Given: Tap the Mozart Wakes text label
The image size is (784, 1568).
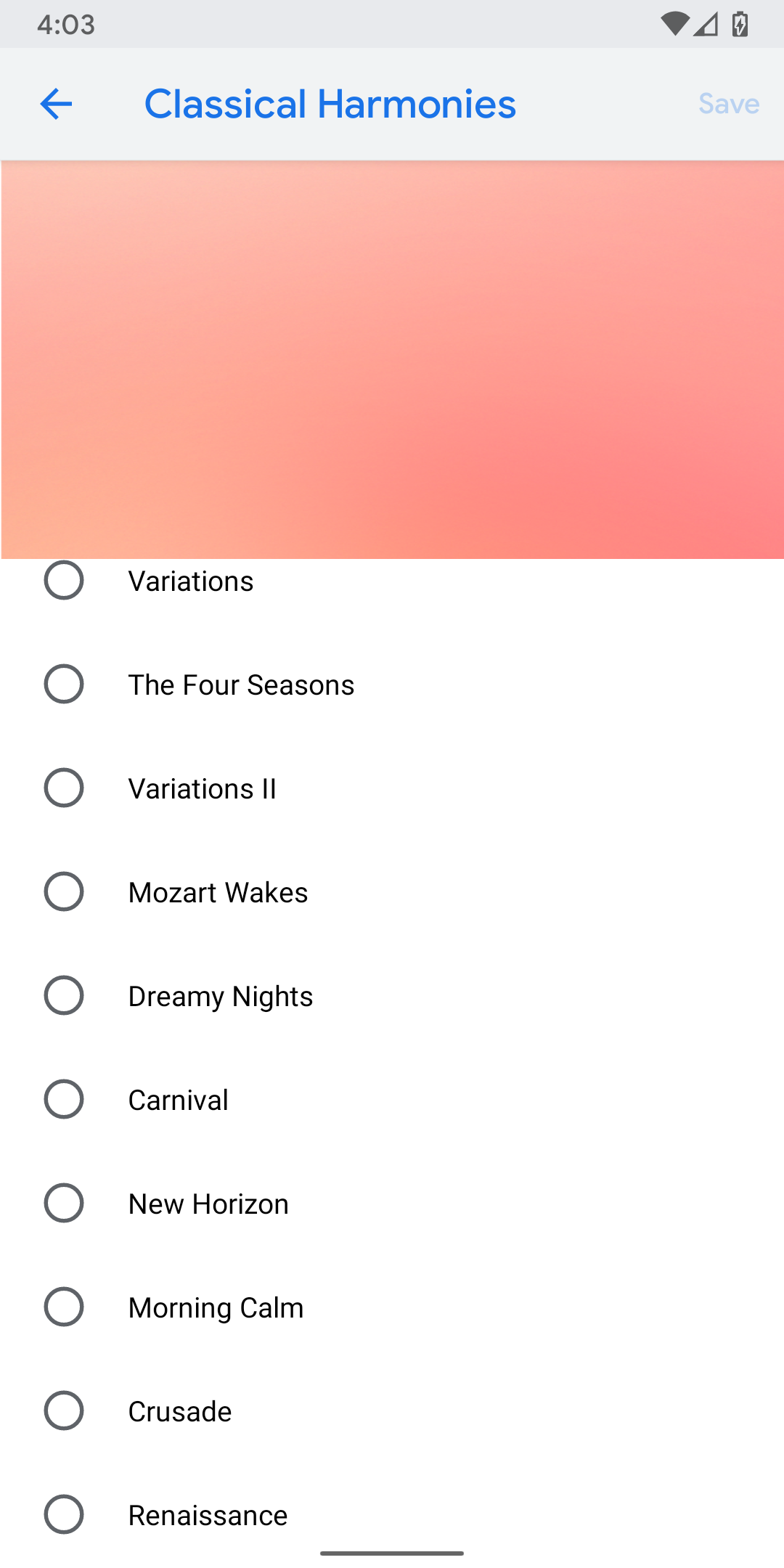Looking at the screenshot, I should coord(218,891).
